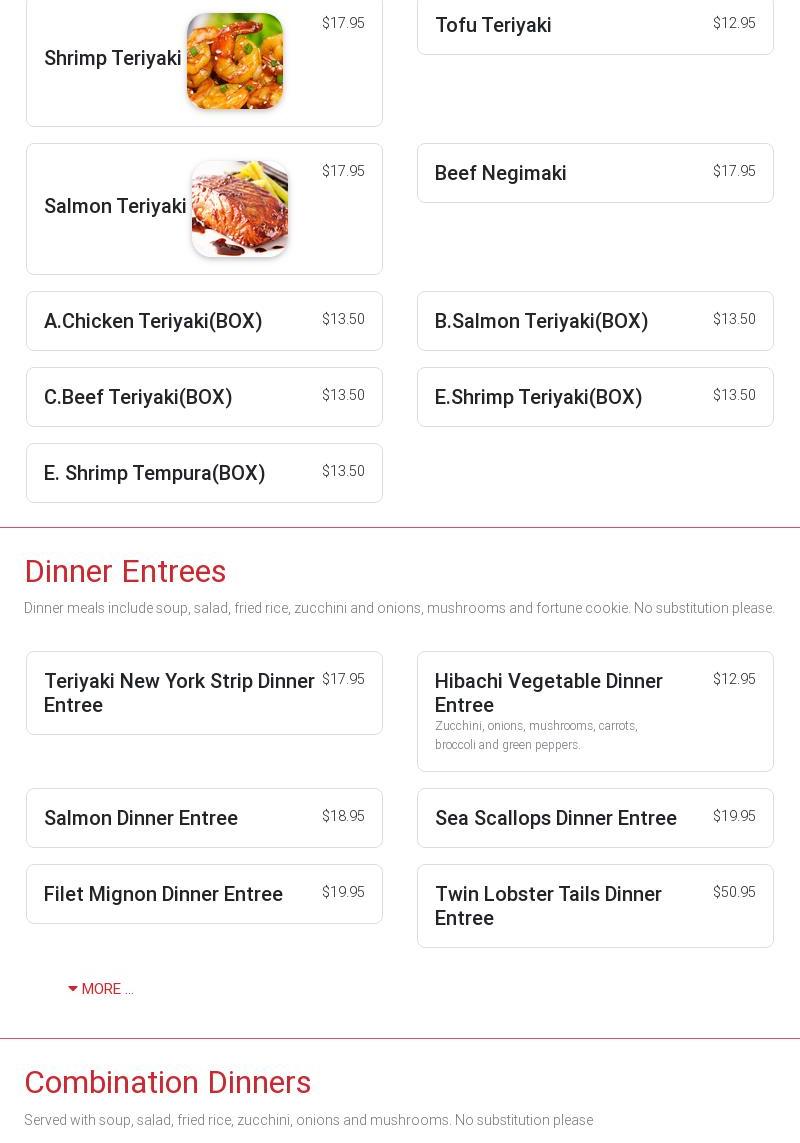Select Twin Lobster Tails Dinner Entree
This screenshot has width=800, height=1143.
click(548, 906)
